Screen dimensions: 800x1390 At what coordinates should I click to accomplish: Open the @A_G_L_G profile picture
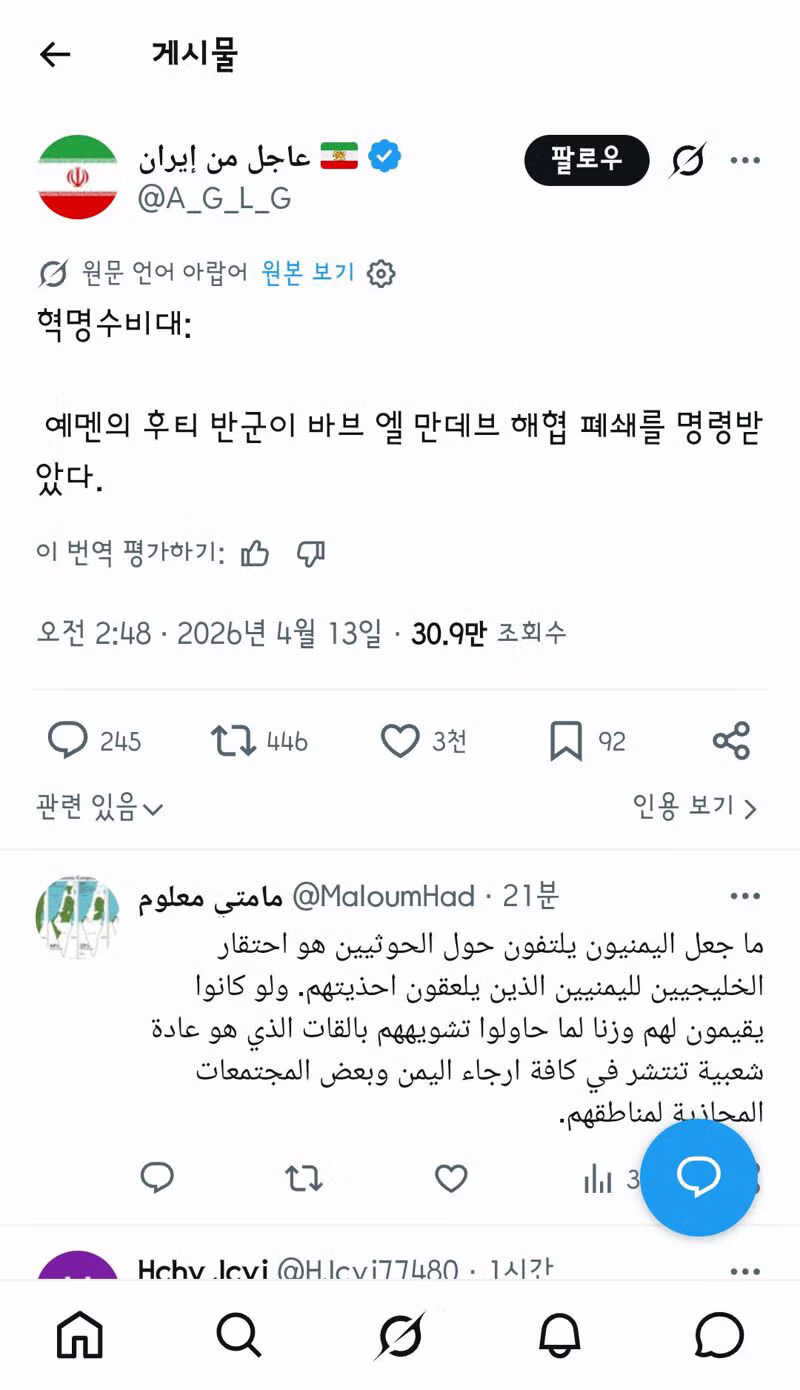78,177
